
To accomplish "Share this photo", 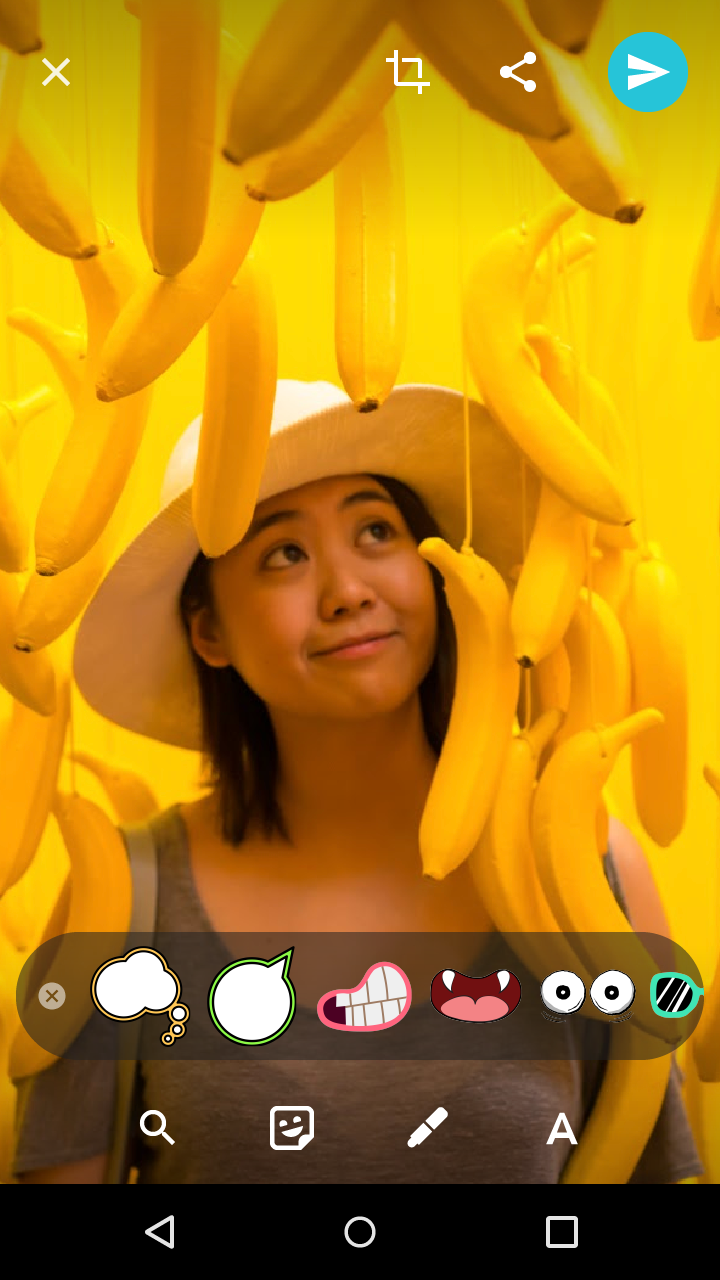I will click(x=518, y=72).
